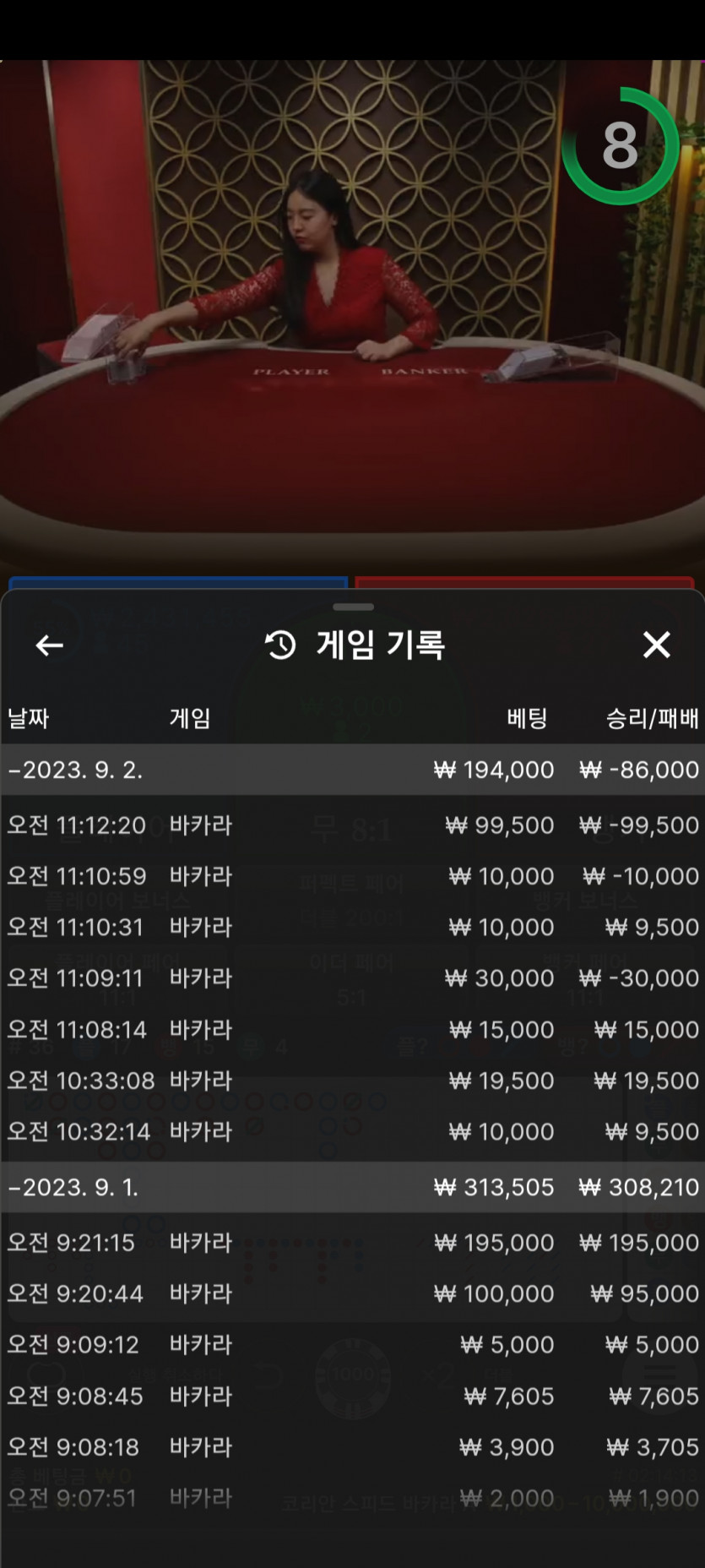The height and width of the screenshot is (1568, 705).
Task: Open the 오전 11:10:59 바카라 record
Action: pos(352,876)
